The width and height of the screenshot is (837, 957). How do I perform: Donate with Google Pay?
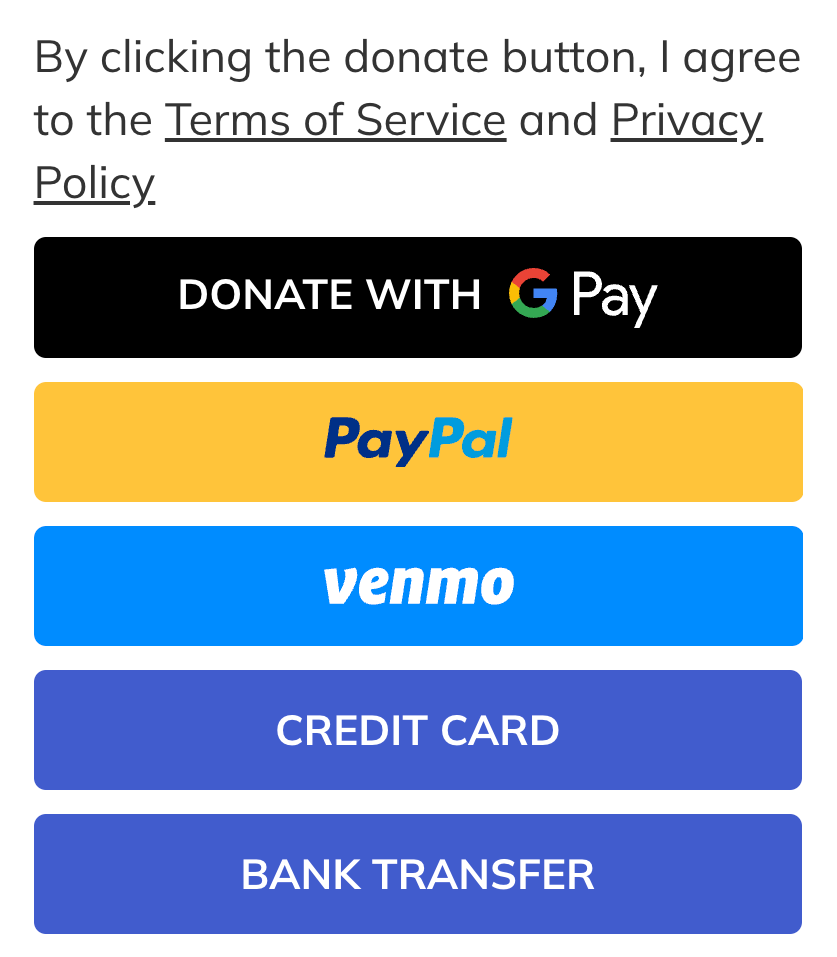click(x=418, y=297)
